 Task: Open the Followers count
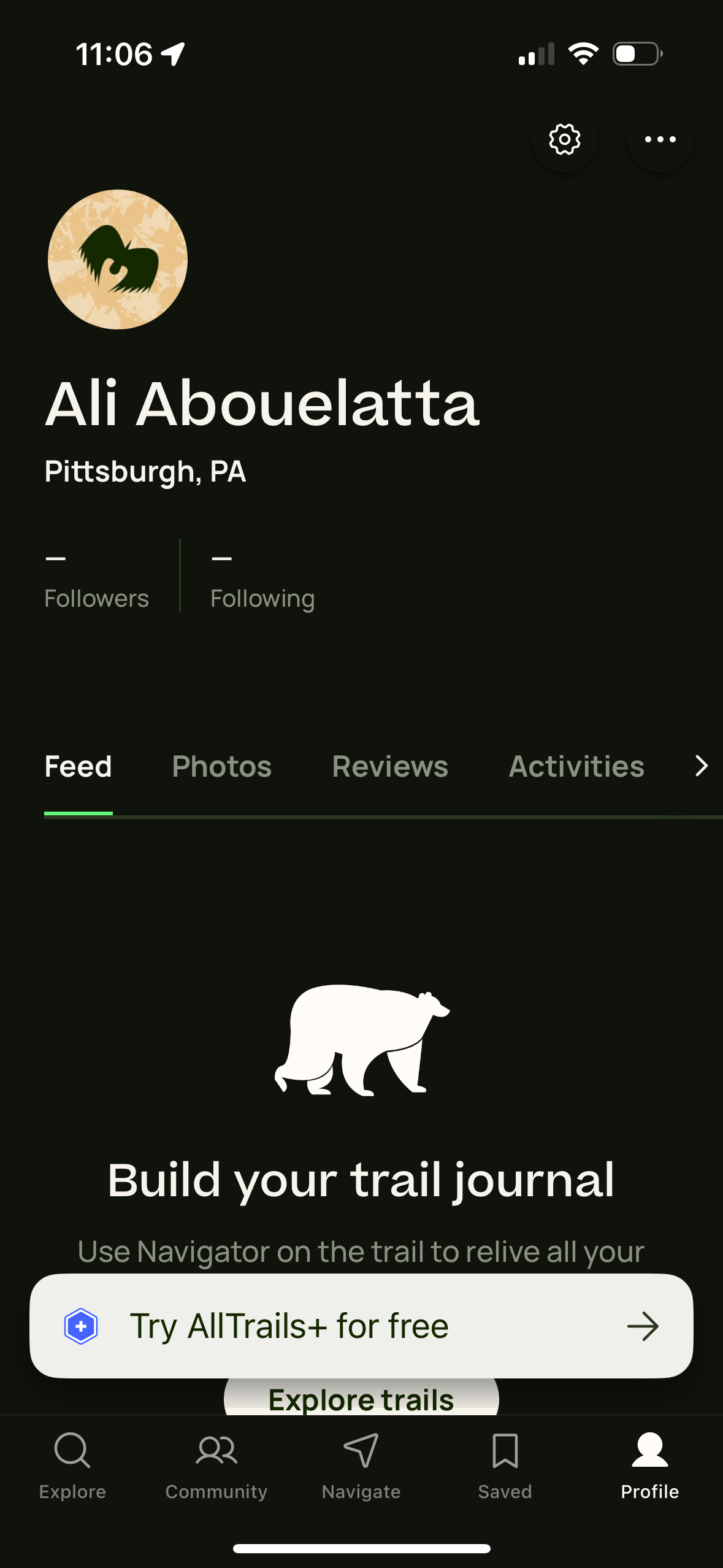point(97,577)
